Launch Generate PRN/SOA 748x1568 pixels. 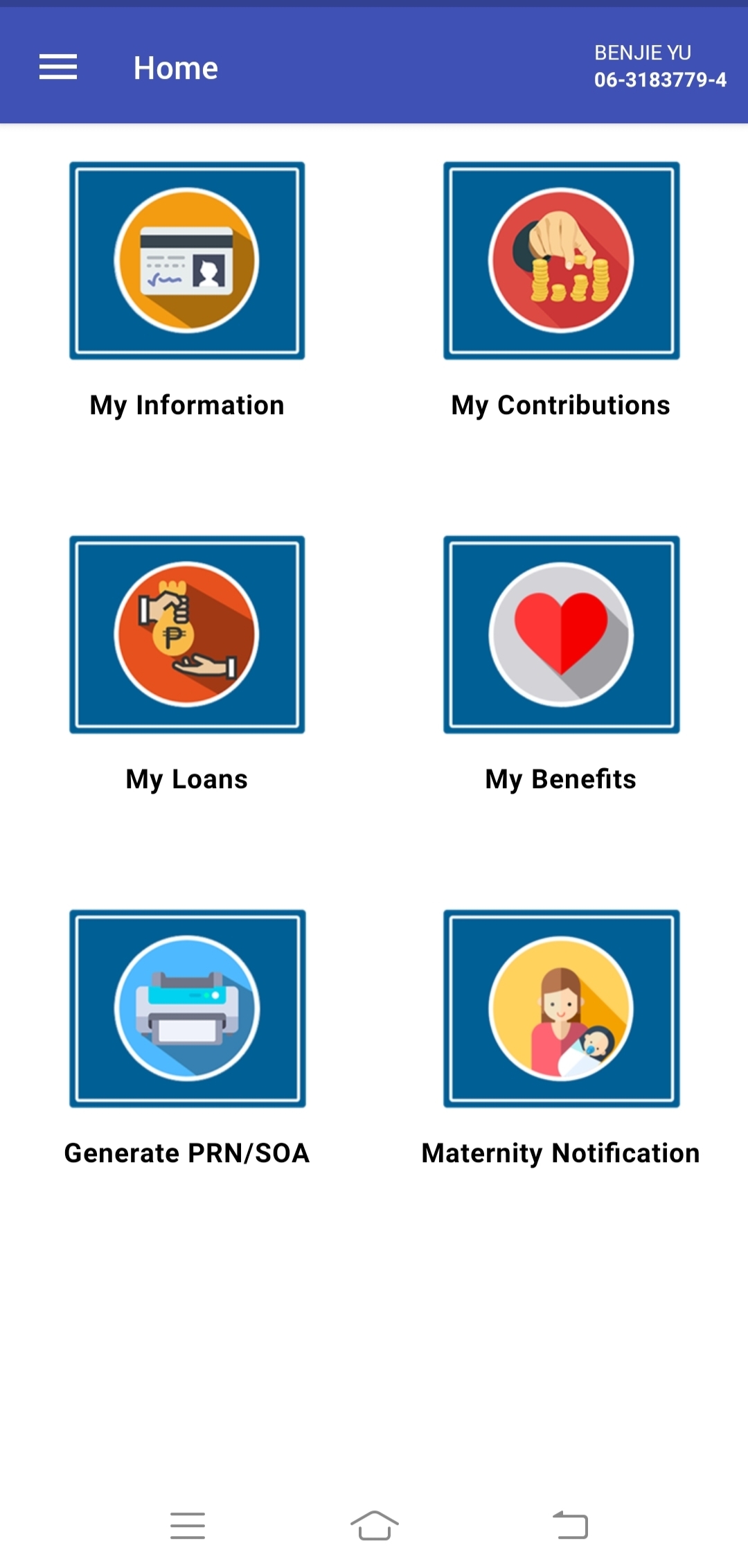click(x=187, y=1008)
